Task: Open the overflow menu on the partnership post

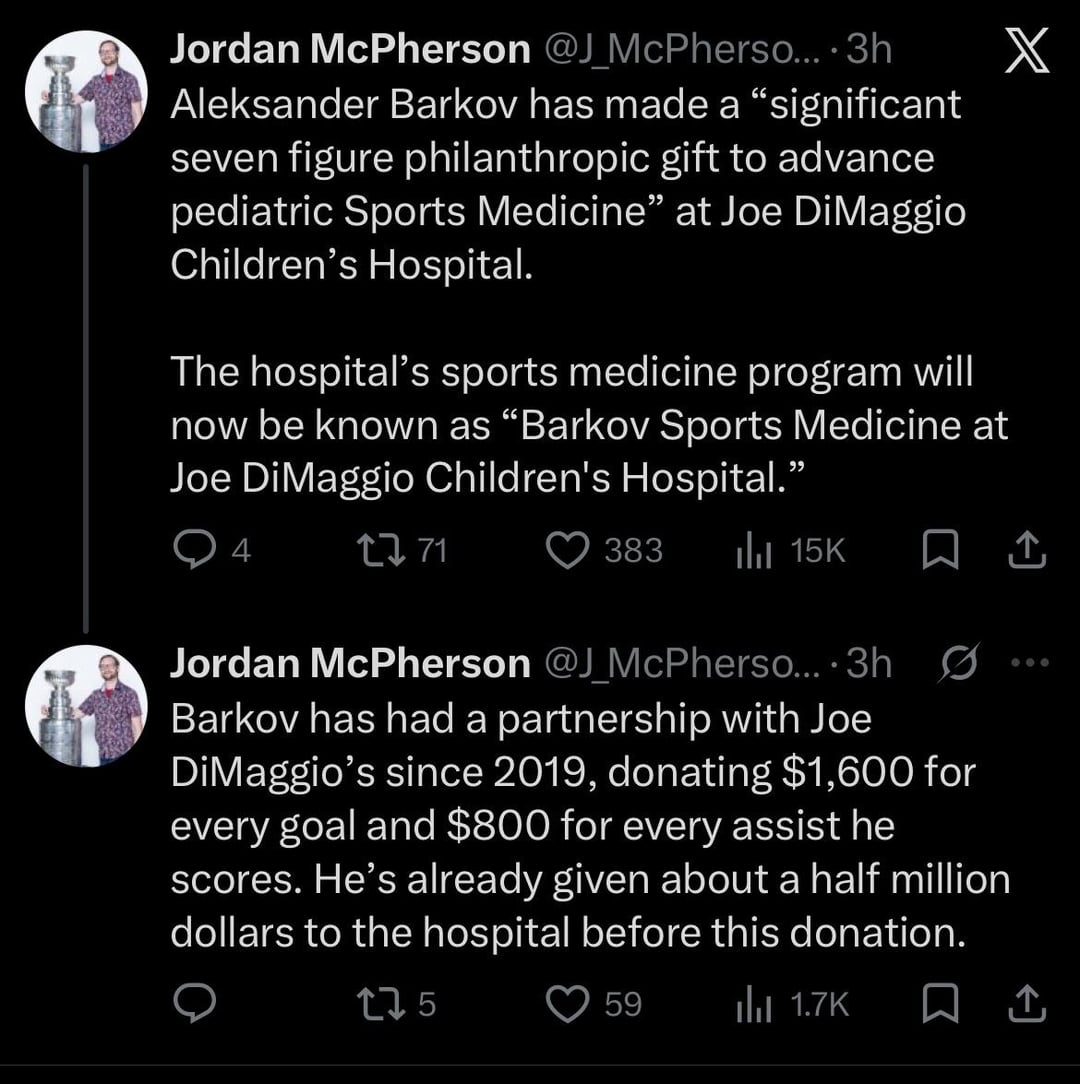Action: pyautogui.click(x=1030, y=662)
